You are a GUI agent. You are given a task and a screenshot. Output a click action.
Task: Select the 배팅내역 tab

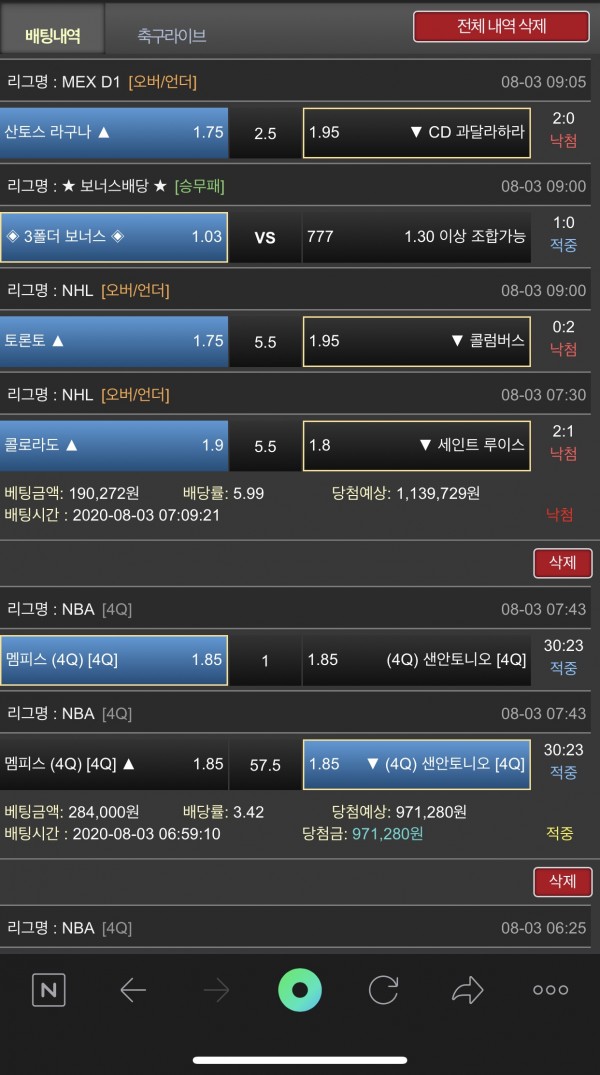tap(52, 36)
